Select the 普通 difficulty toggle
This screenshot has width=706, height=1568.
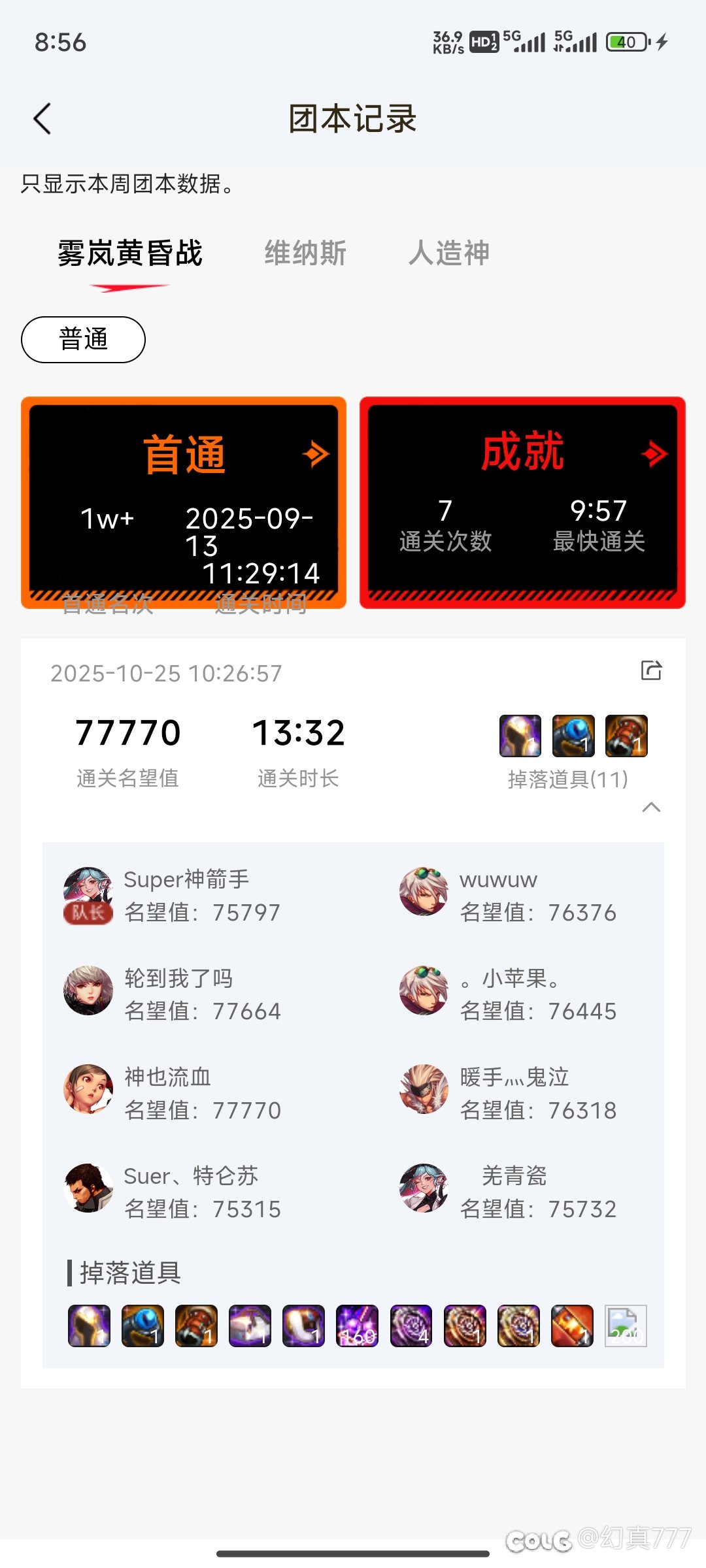(x=82, y=340)
